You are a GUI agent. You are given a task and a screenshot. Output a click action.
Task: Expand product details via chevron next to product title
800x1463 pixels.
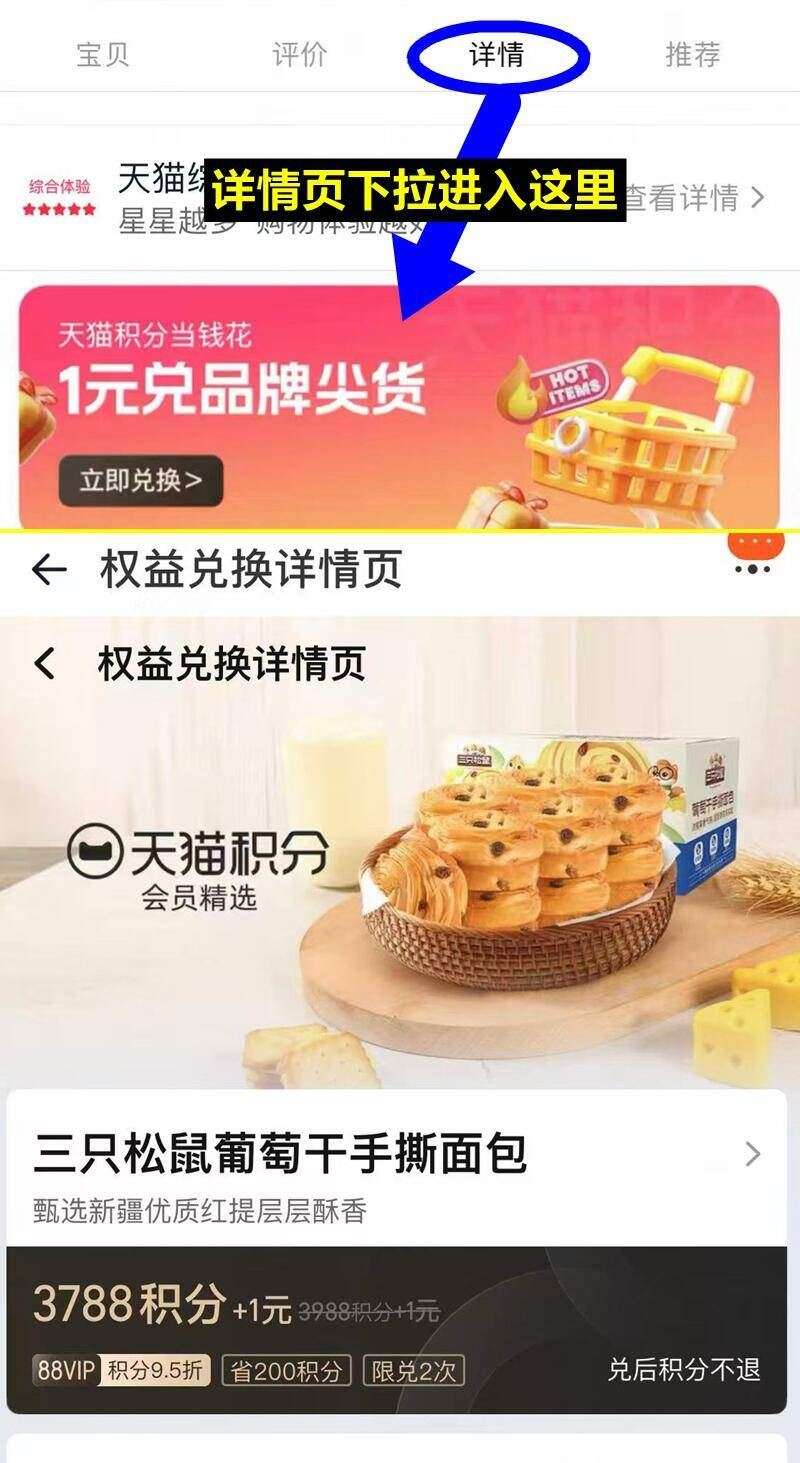(757, 1155)
